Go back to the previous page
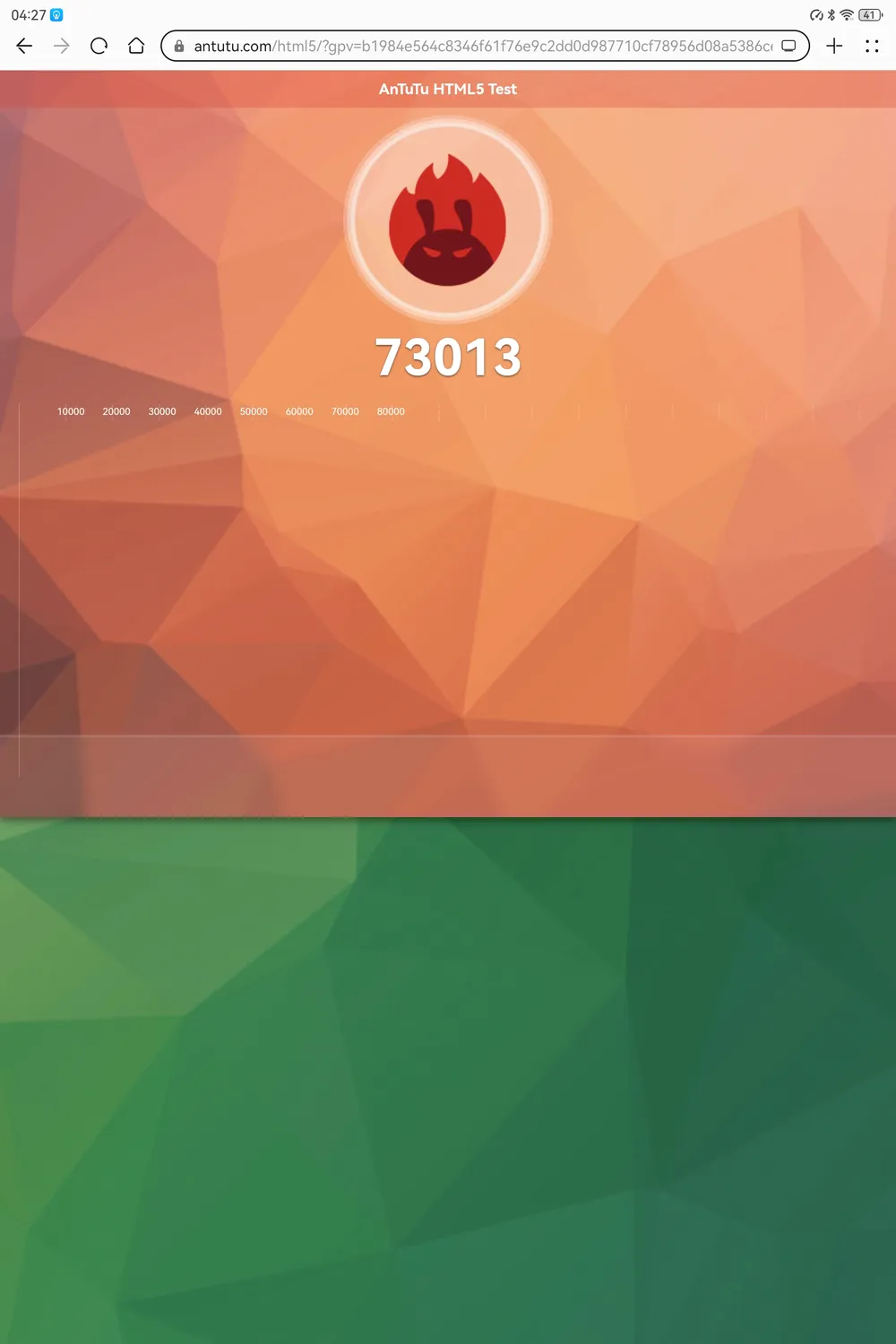896x1344 pixels. tap(24, 46)
